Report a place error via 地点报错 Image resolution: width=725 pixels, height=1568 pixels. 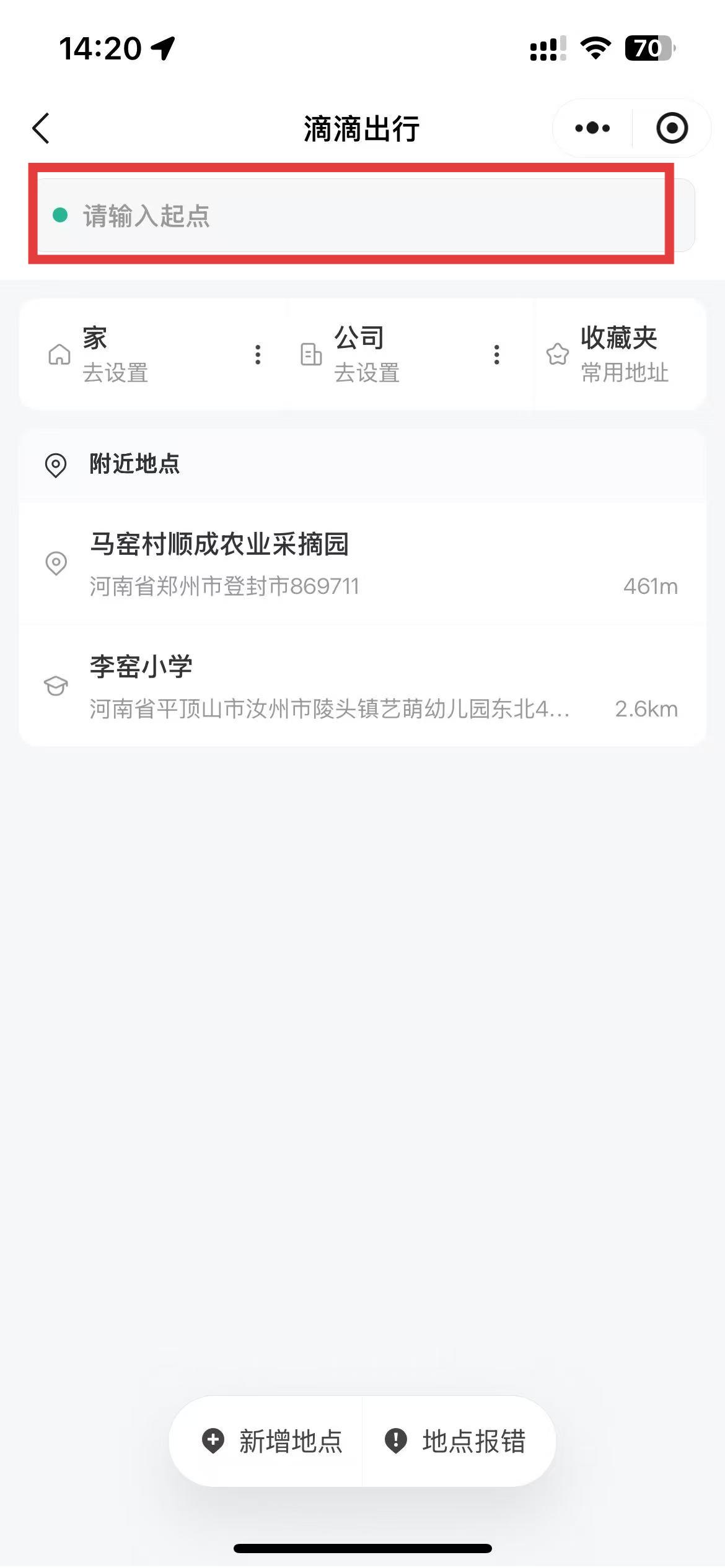tap(456, 1442)
